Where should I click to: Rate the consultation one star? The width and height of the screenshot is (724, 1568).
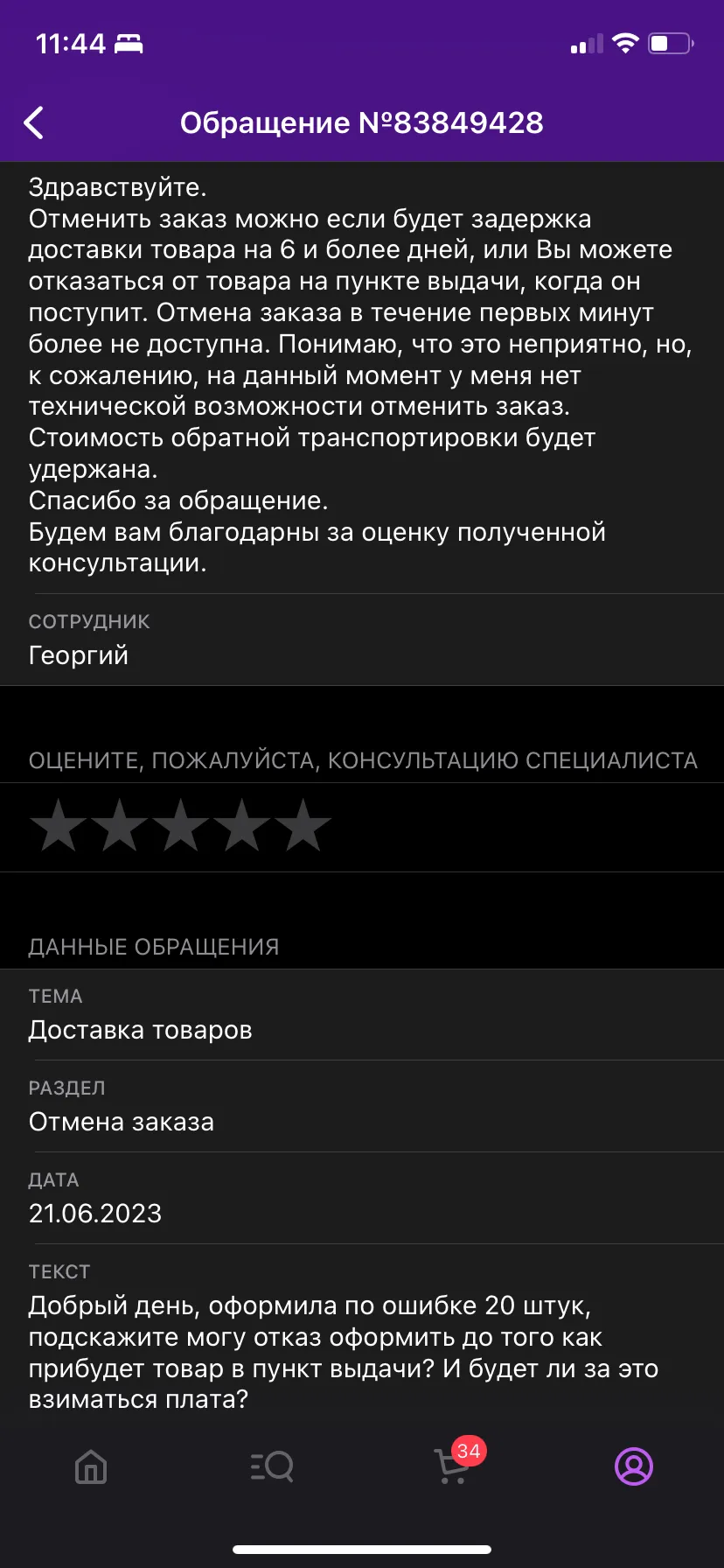click(59, 825)
